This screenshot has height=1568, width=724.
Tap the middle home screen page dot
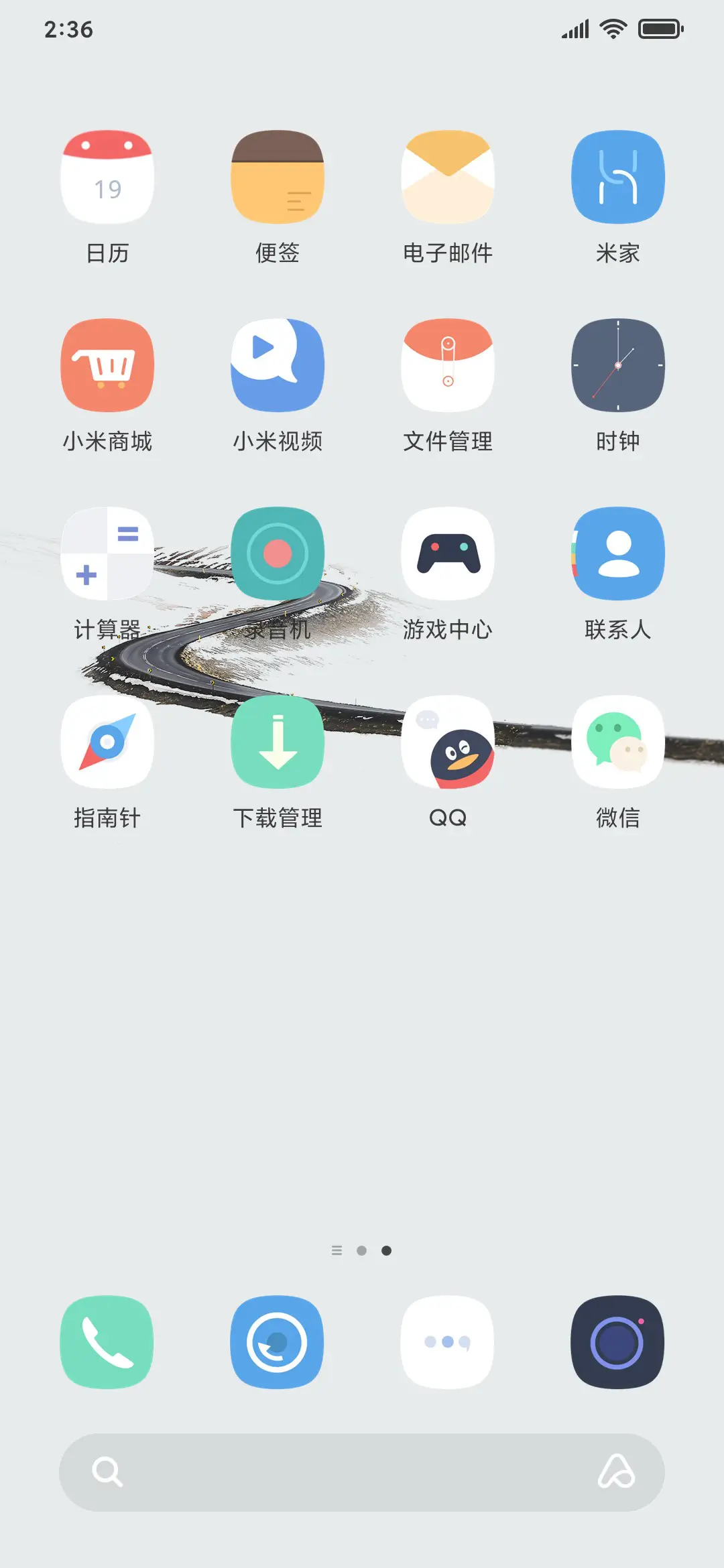pyautogui.click(x=362, y=1250)
